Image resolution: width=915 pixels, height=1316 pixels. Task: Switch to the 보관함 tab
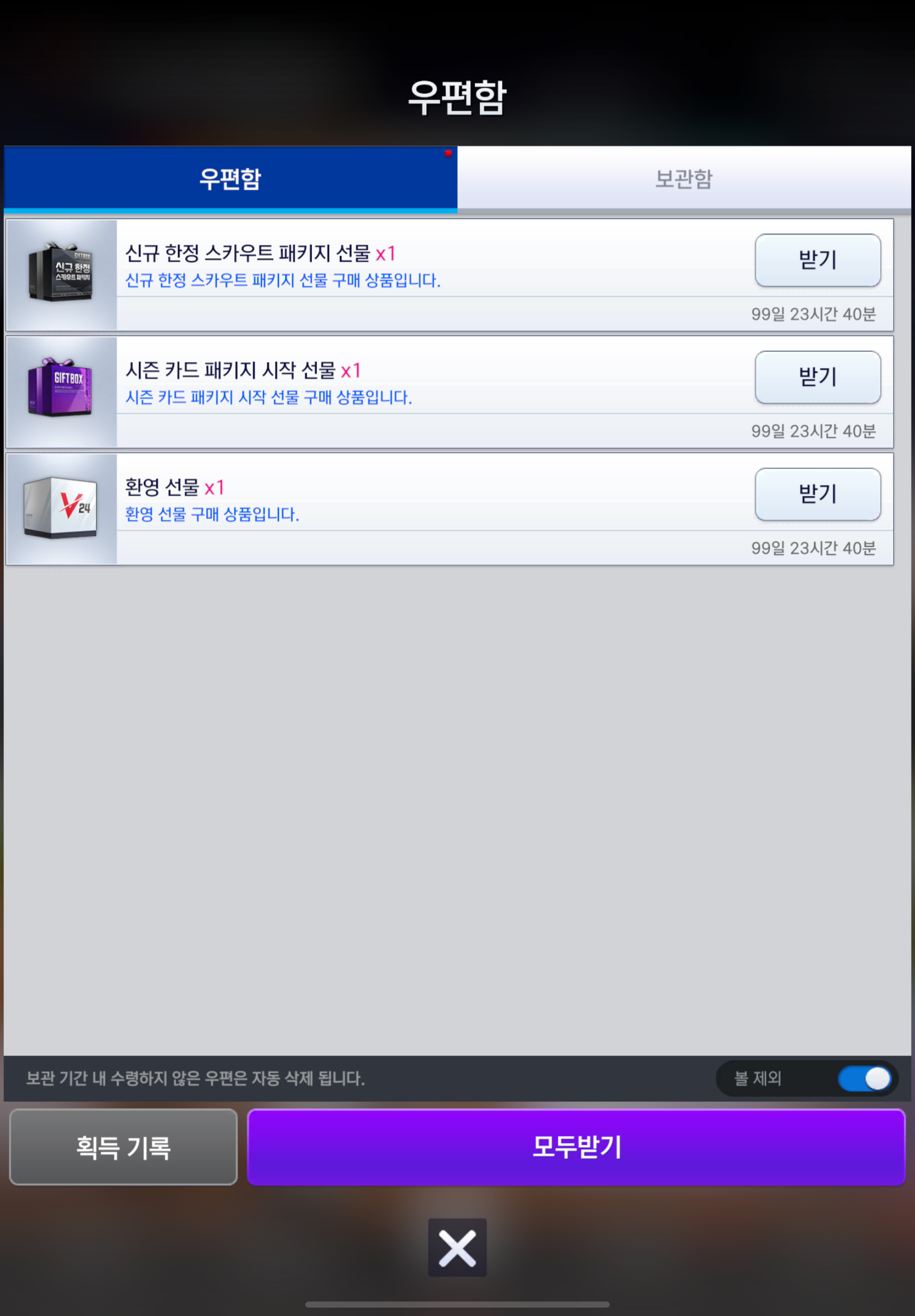[683, 179]
